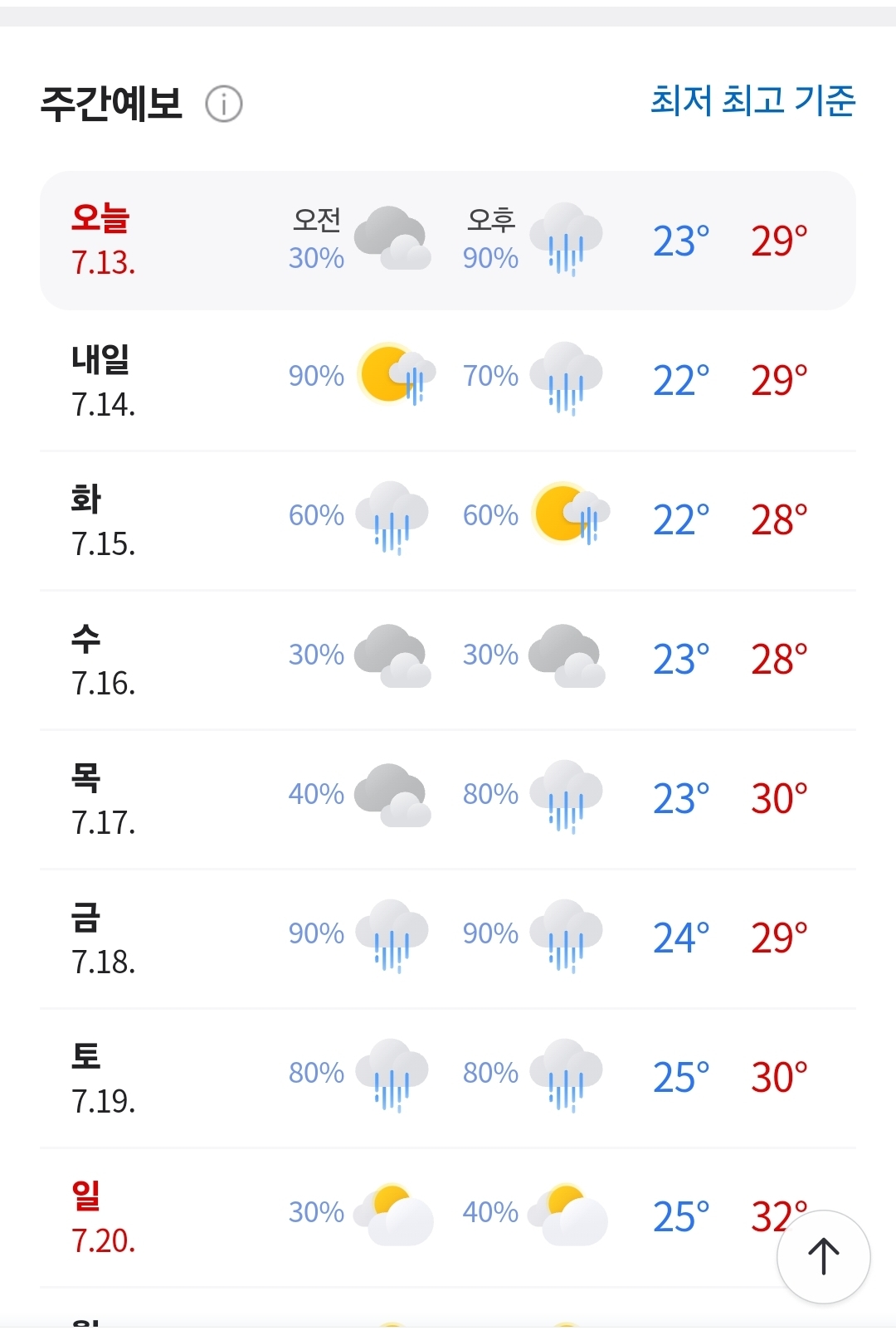Open the info icon beside 주간예보
Viewport: 896px width, 1330px height.
pyautogui.click(x=224, y=105)
